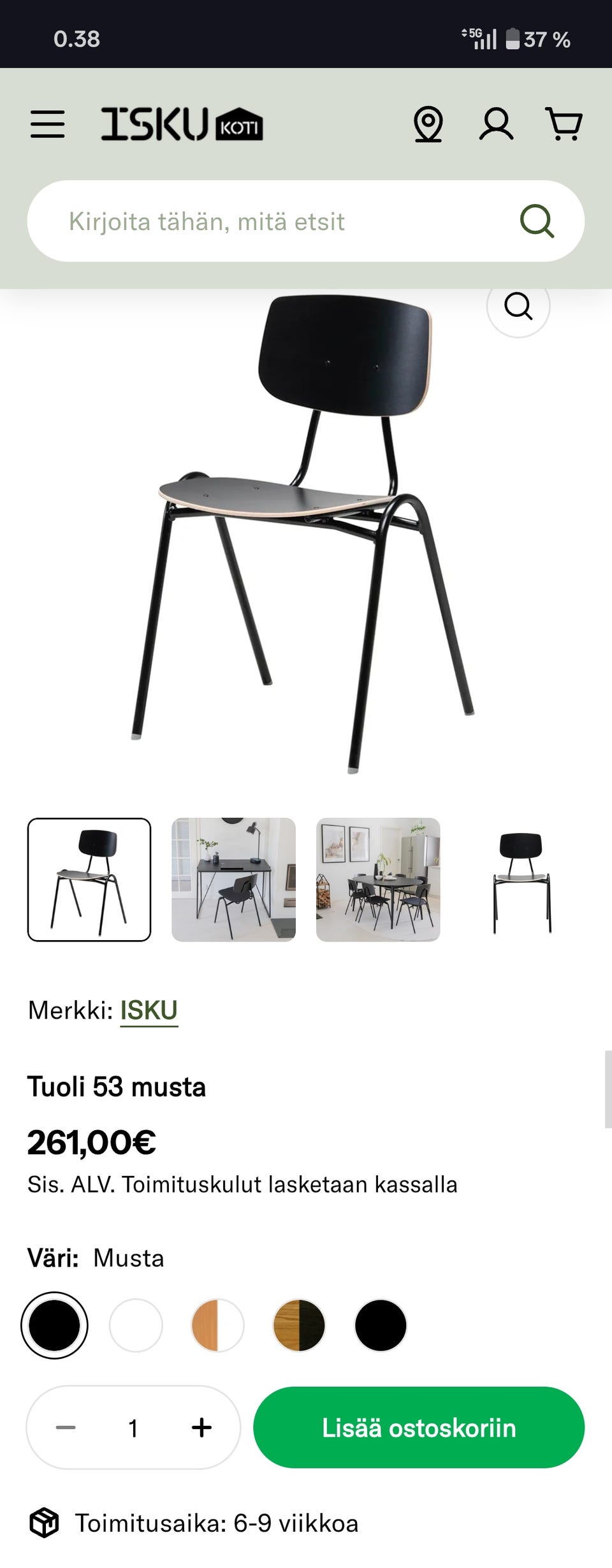Image resolution: width=612 pixels, height=1568 pixels.
Task: Open the ISKU brand link
Action: coord(149,1010)
